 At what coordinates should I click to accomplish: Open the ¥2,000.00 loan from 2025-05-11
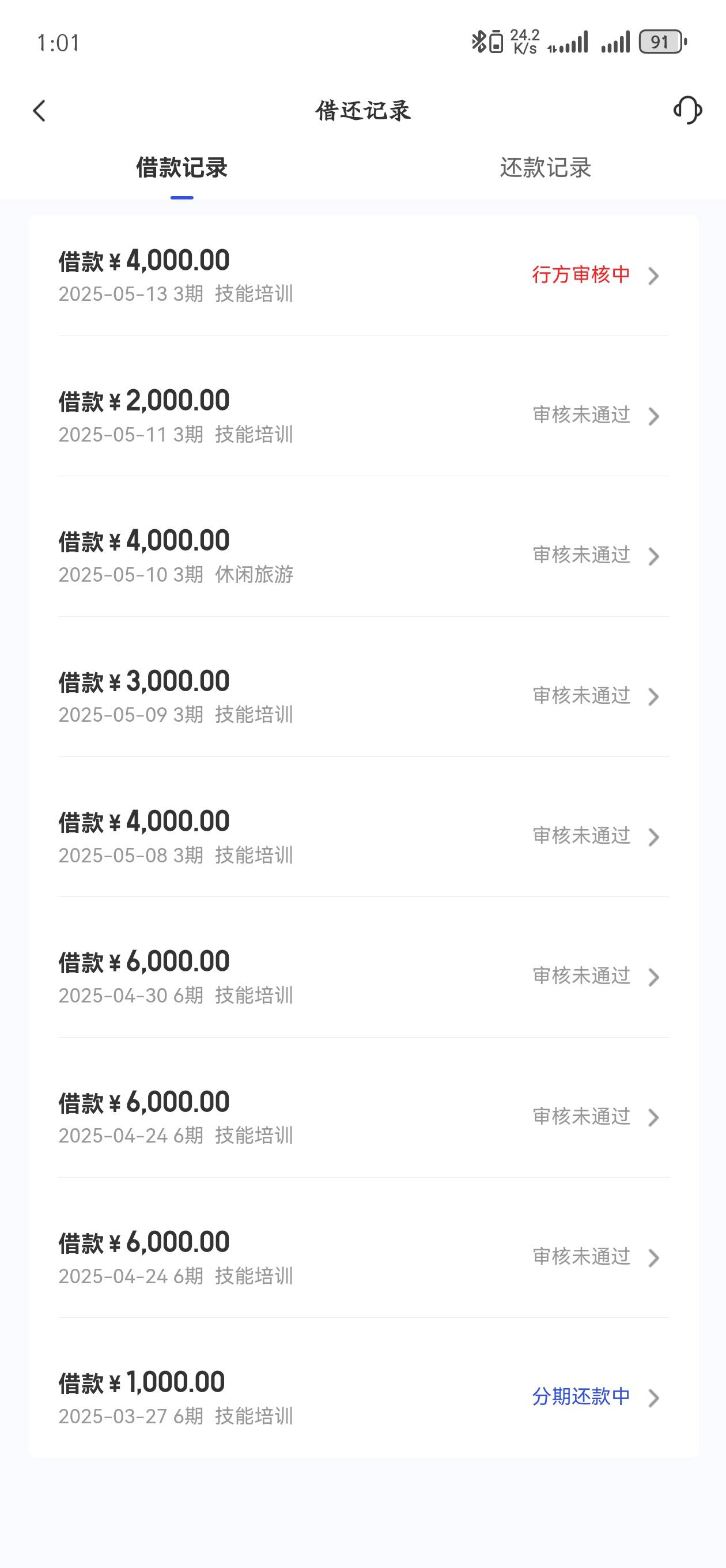[364, 416]
